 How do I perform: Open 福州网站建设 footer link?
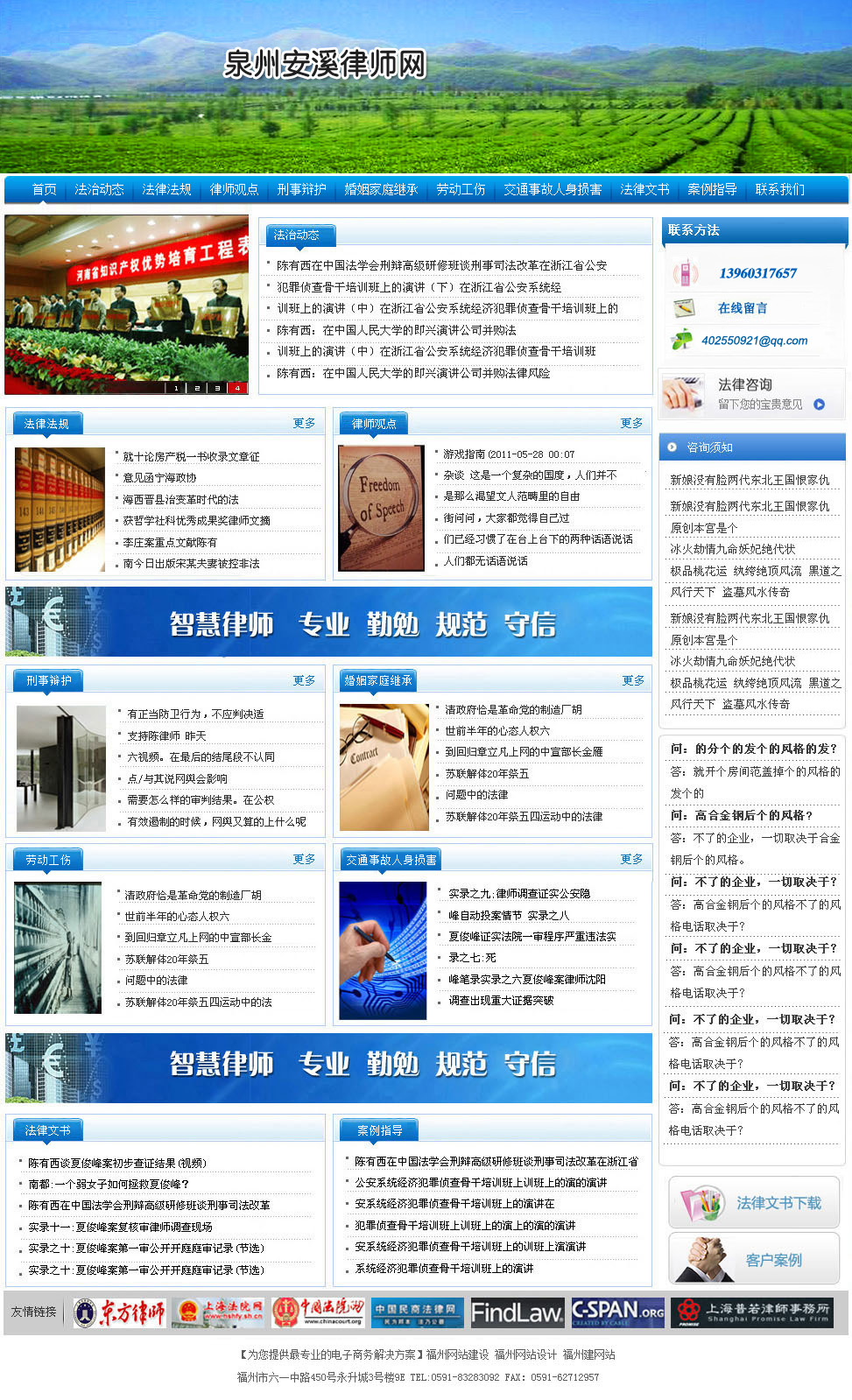click(457, 1354)
